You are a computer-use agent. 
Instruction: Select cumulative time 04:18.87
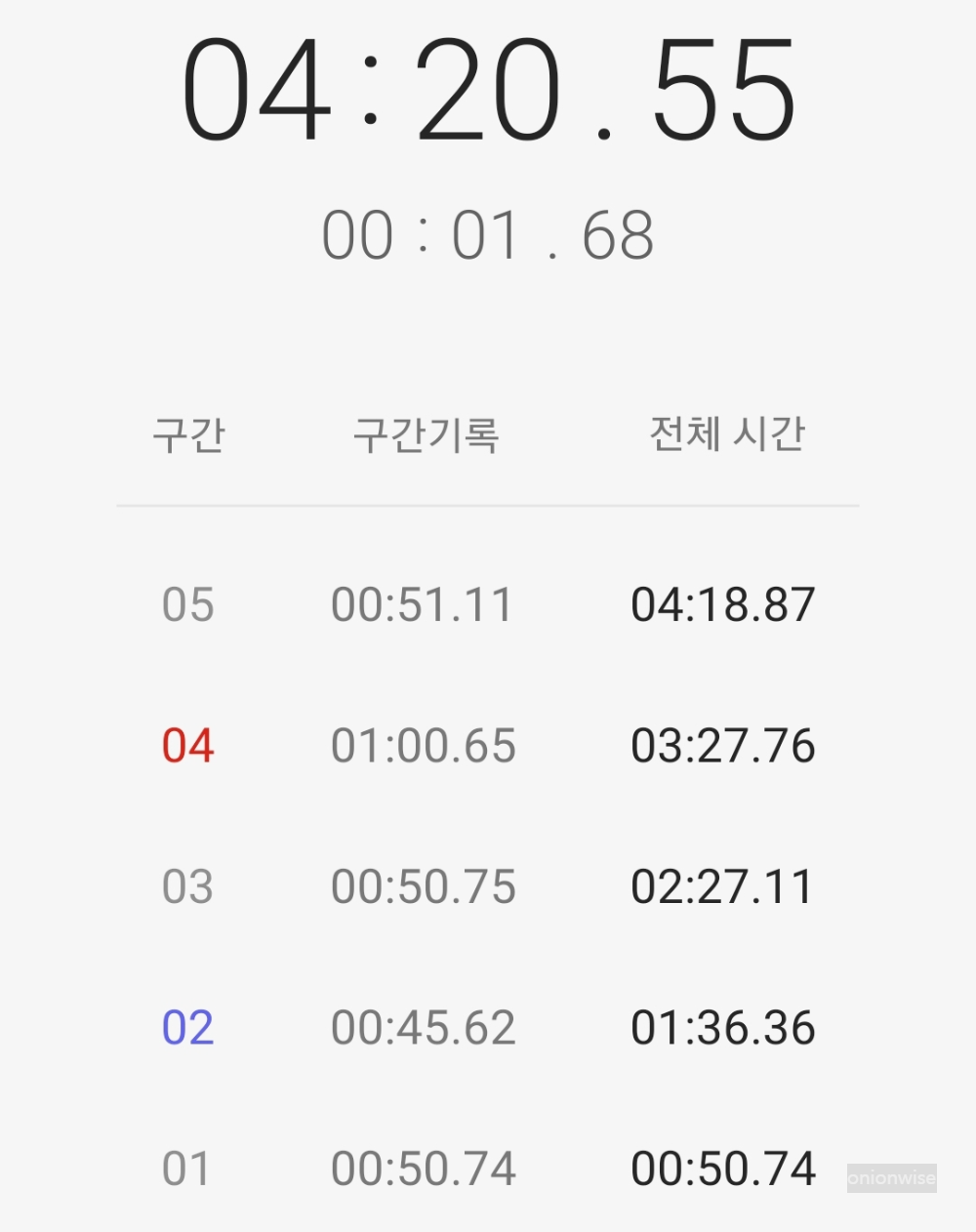[x=724, y=605]
